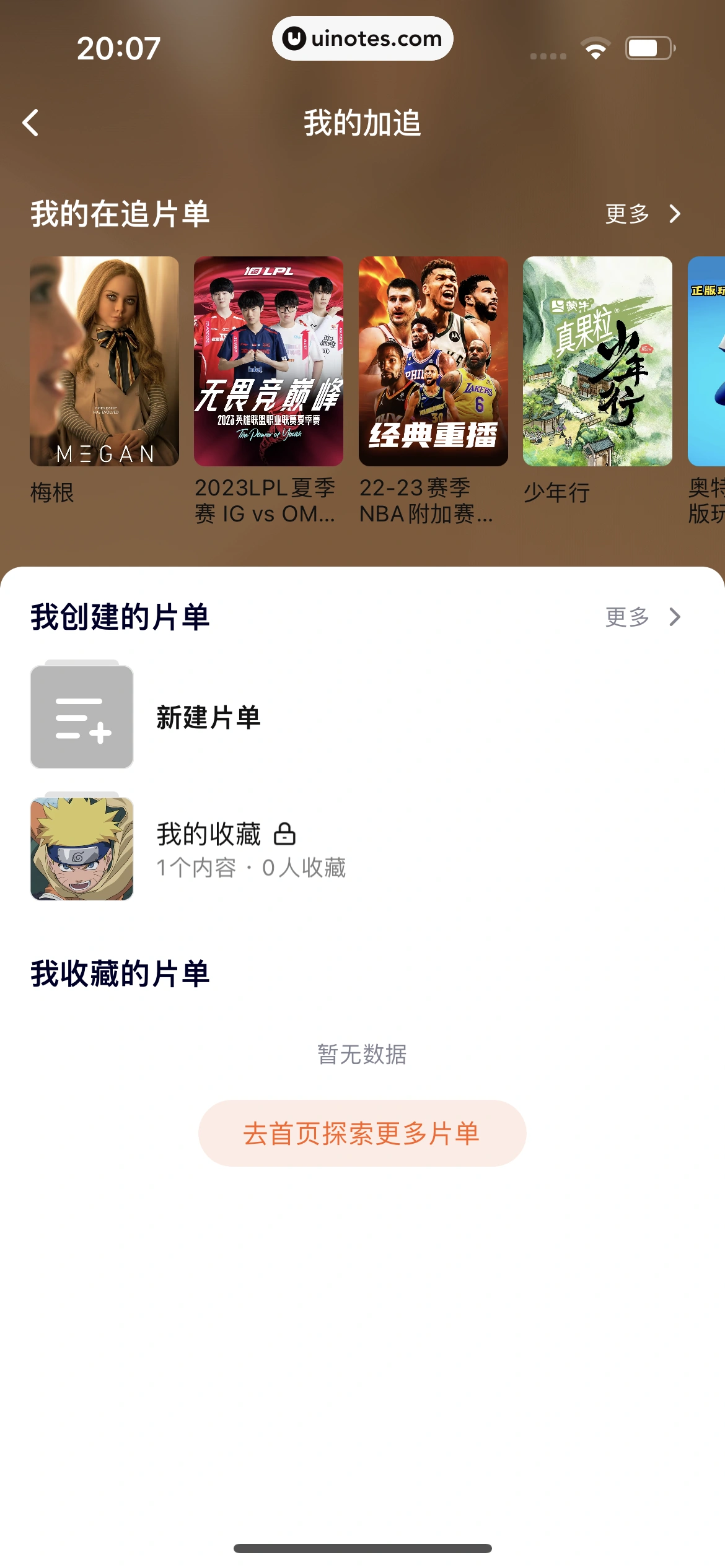Tap 去首页探索更多片单 button
This screenshot has height=1568, width=725.
(x=362, y=1133)
